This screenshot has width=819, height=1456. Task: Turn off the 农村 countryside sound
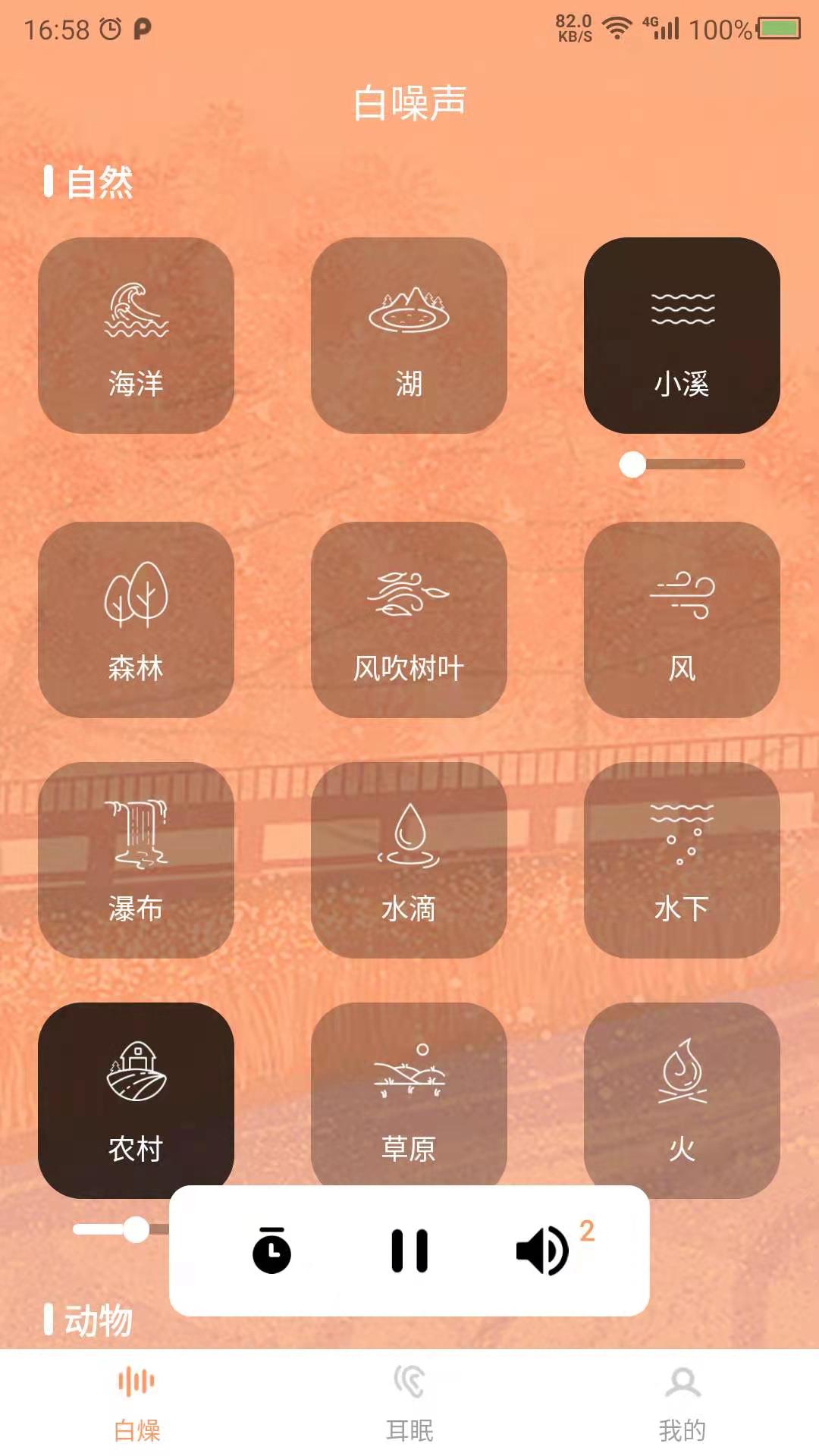(136, 1100)
